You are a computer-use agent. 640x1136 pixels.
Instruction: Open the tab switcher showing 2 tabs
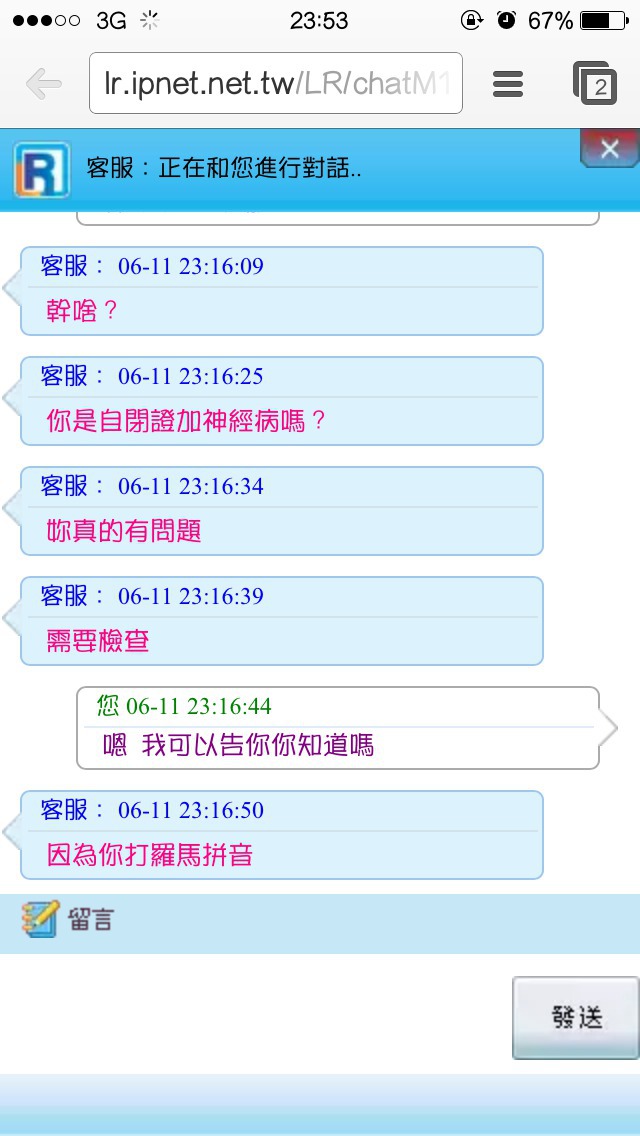[594, 83]
